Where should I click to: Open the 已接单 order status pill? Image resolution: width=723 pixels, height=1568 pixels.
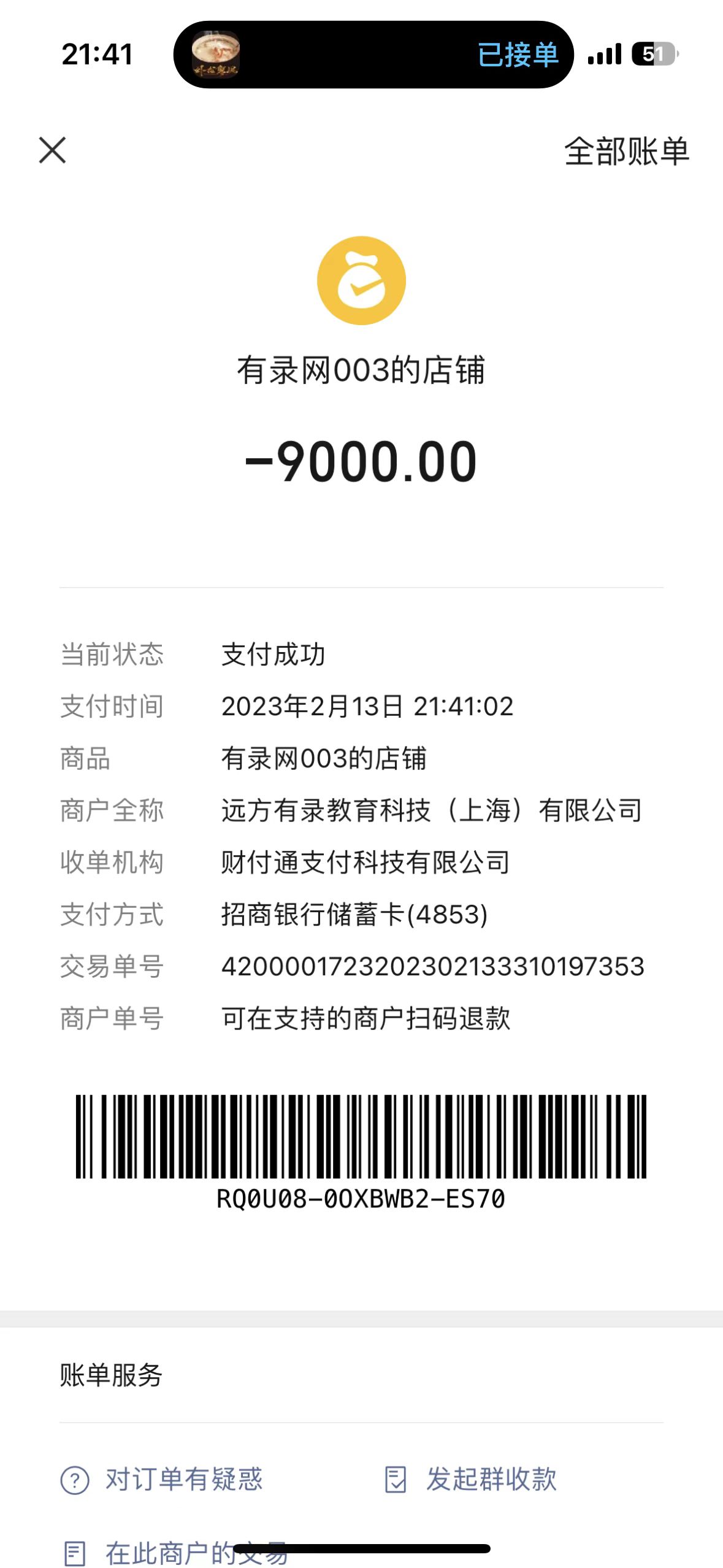(x=373, y=55)
